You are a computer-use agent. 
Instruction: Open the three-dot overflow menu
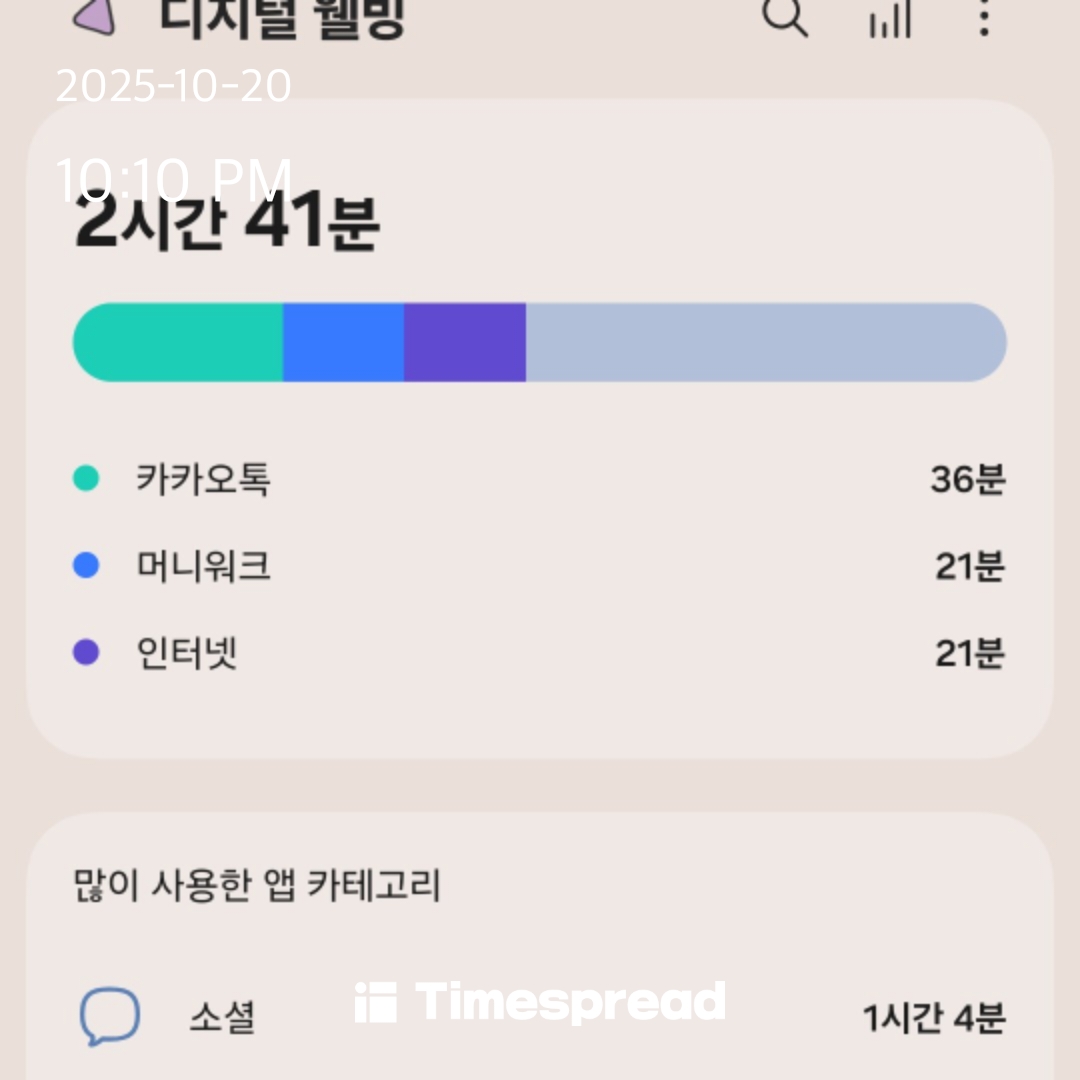coord(984,17)
